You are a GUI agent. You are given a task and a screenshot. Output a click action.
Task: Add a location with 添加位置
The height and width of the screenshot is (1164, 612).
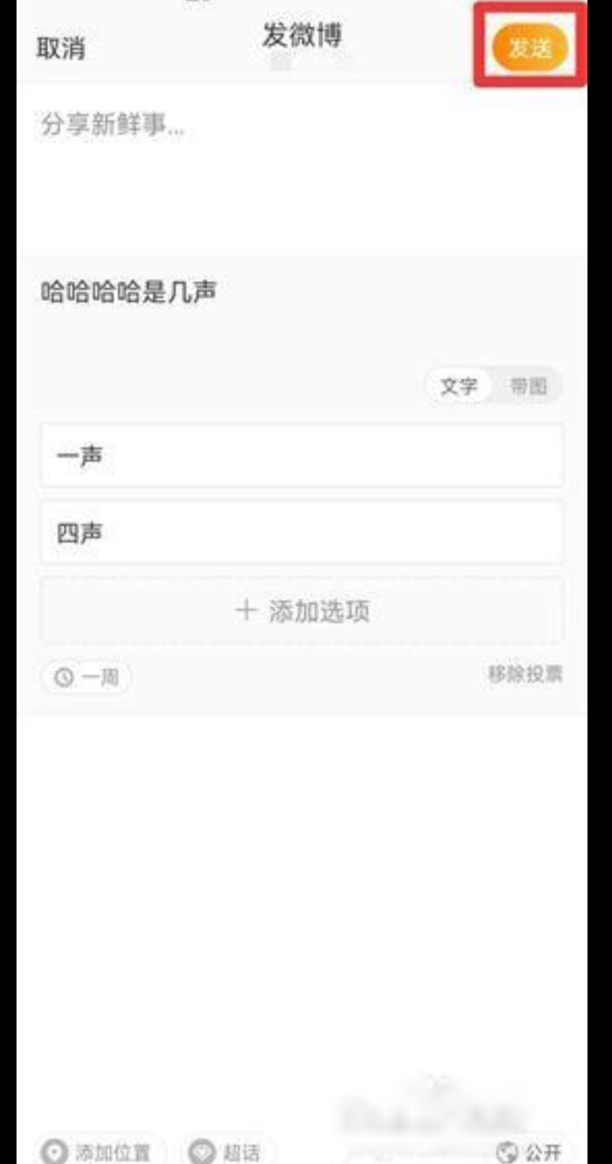[99, 1151]
